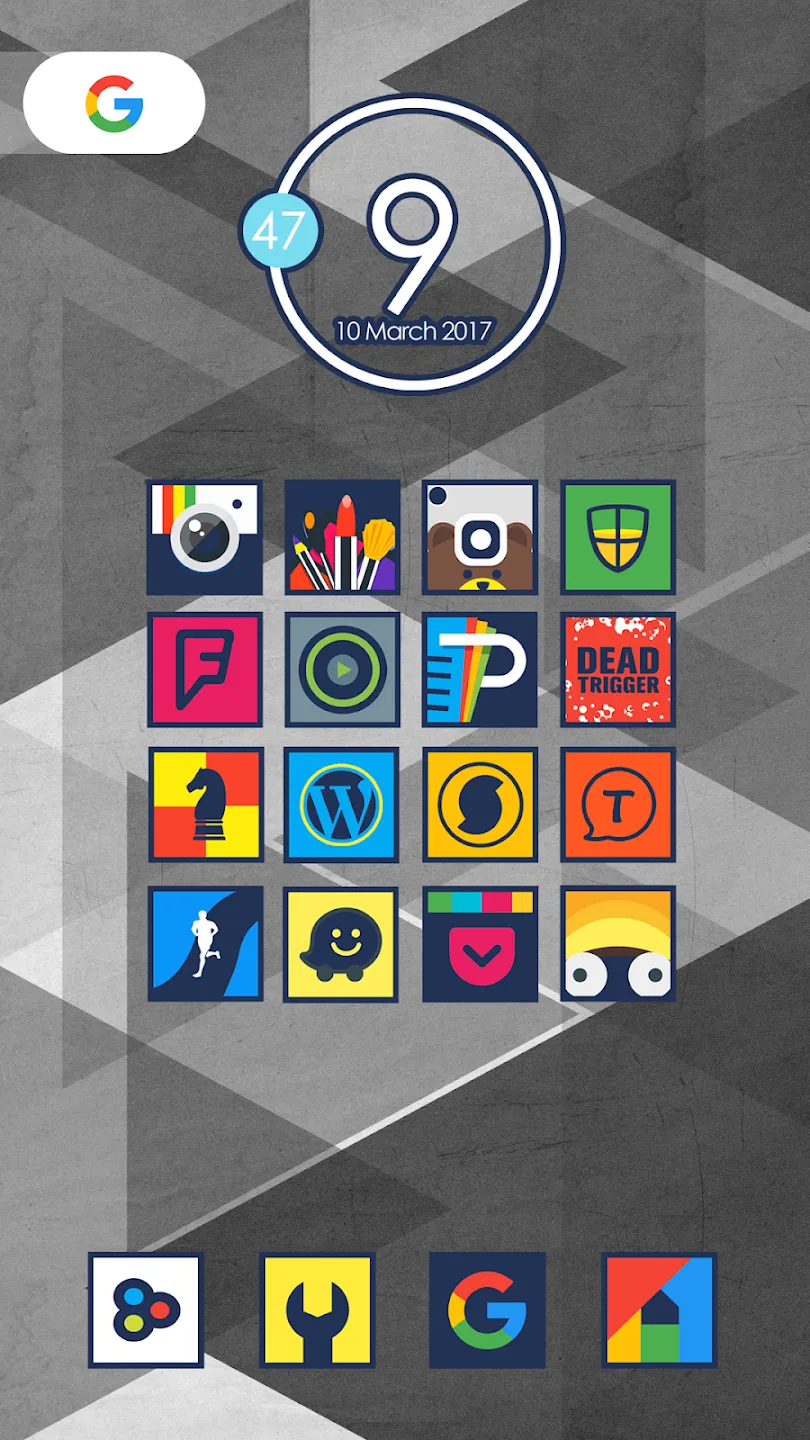Open the rainbow-striped camera app
This screenshot has width=810, height=1440.
tap(205, 537)
